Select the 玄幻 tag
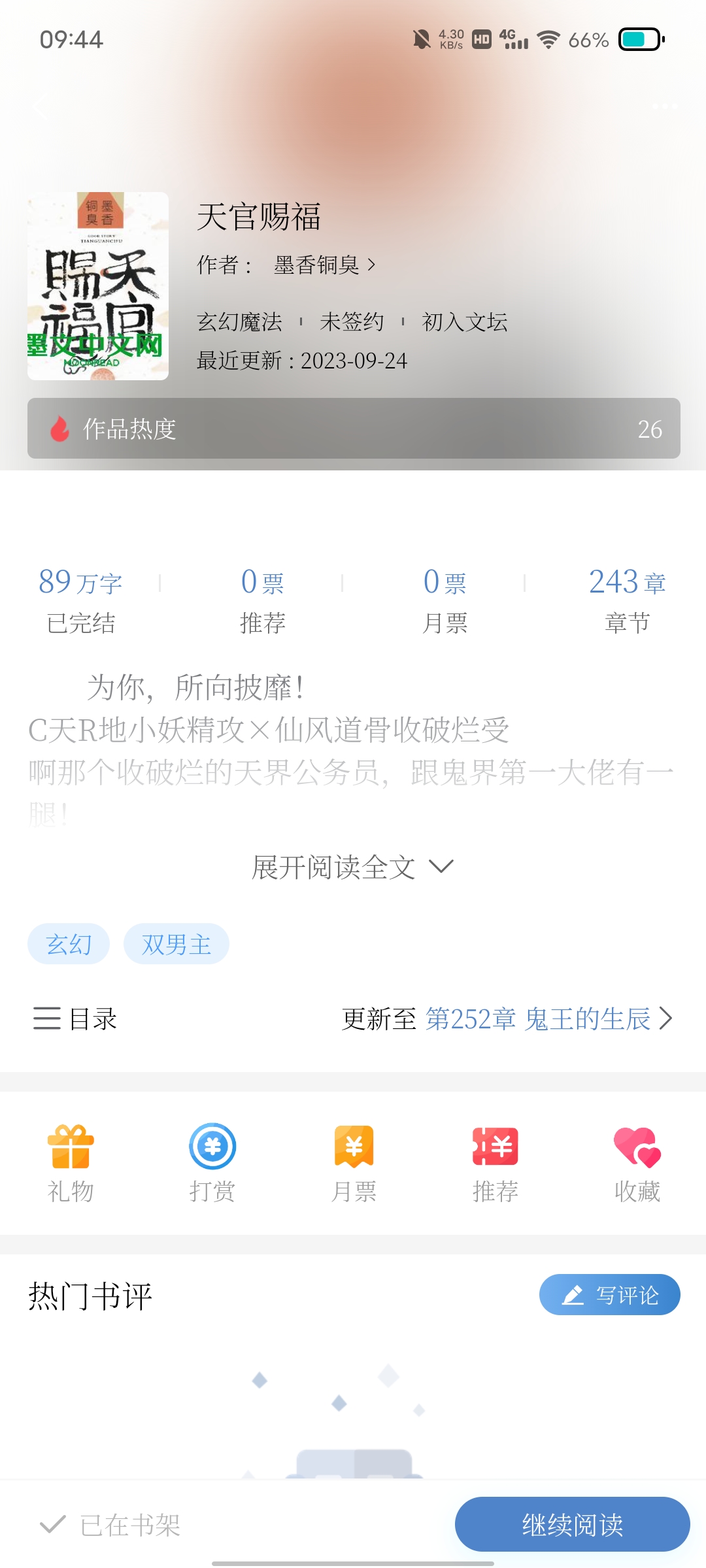The image size is (706, 1568). coord(68,943)
